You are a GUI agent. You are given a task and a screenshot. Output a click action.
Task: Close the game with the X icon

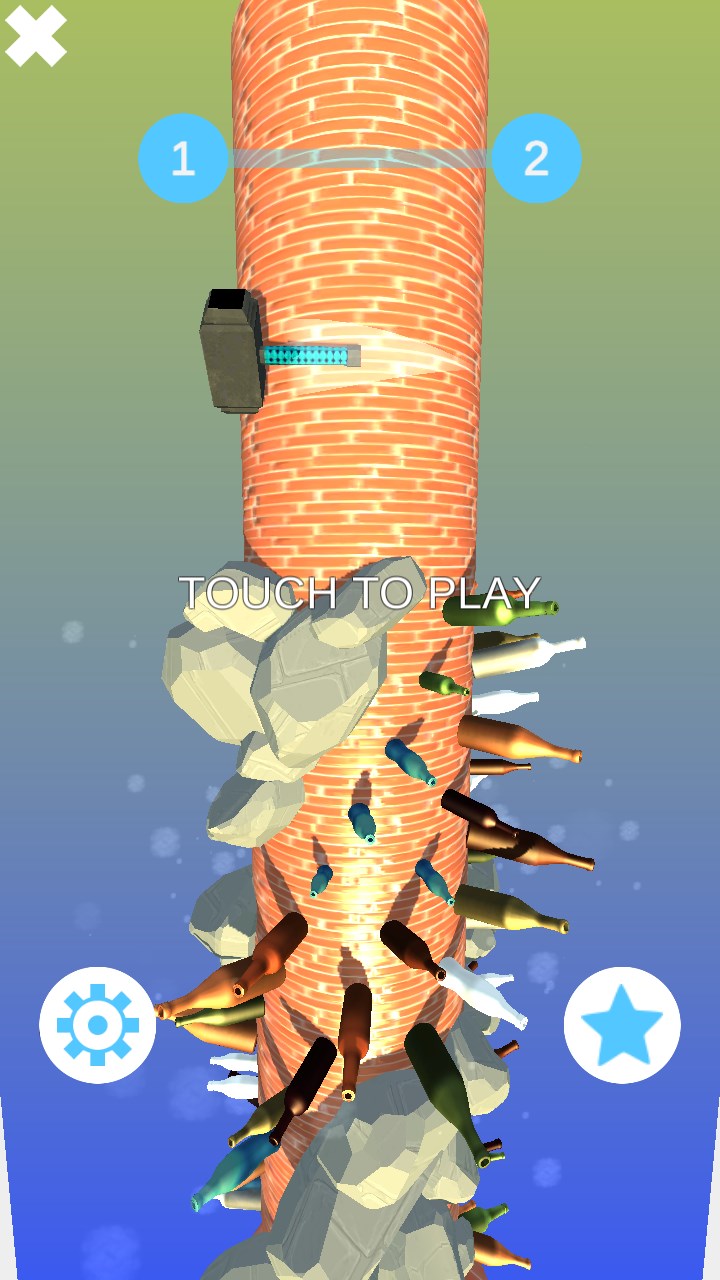click(x=35, y=36)
